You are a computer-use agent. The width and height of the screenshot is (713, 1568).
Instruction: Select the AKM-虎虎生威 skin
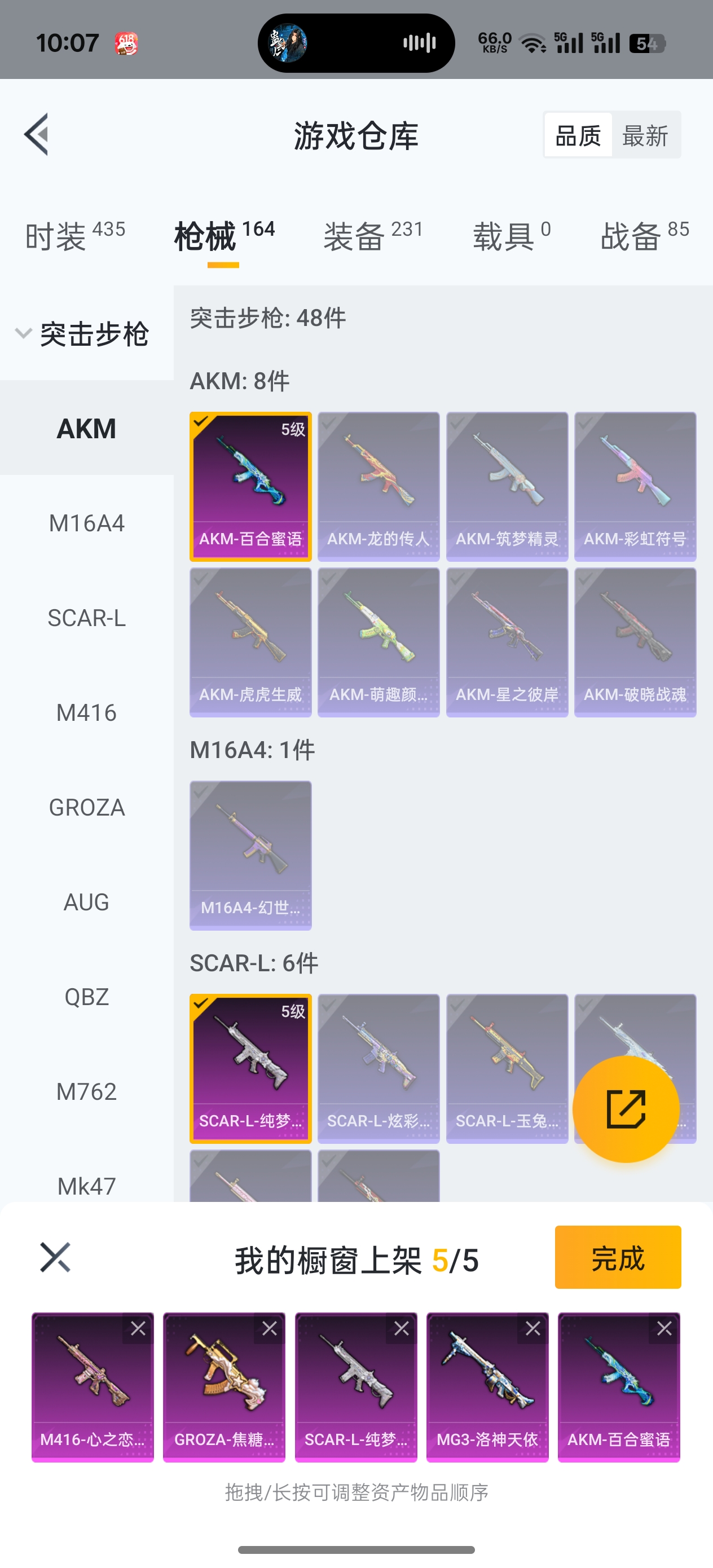coord(250,641)
